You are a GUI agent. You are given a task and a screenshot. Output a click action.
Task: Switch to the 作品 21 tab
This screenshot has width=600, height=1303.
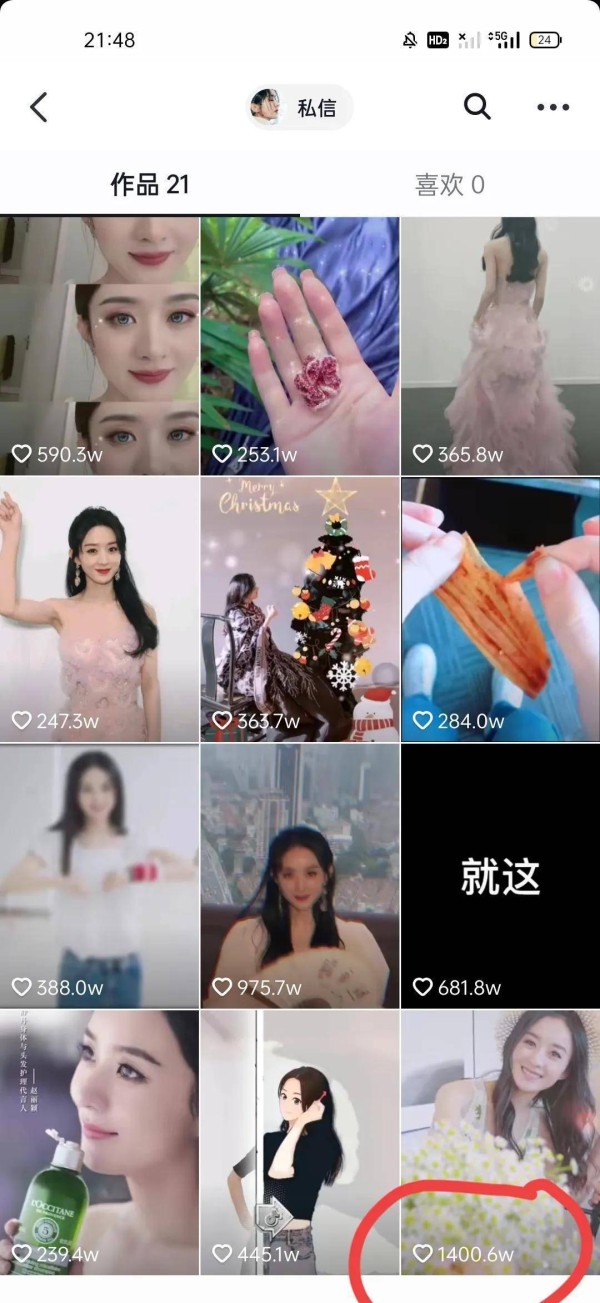[x=149, y=185]
